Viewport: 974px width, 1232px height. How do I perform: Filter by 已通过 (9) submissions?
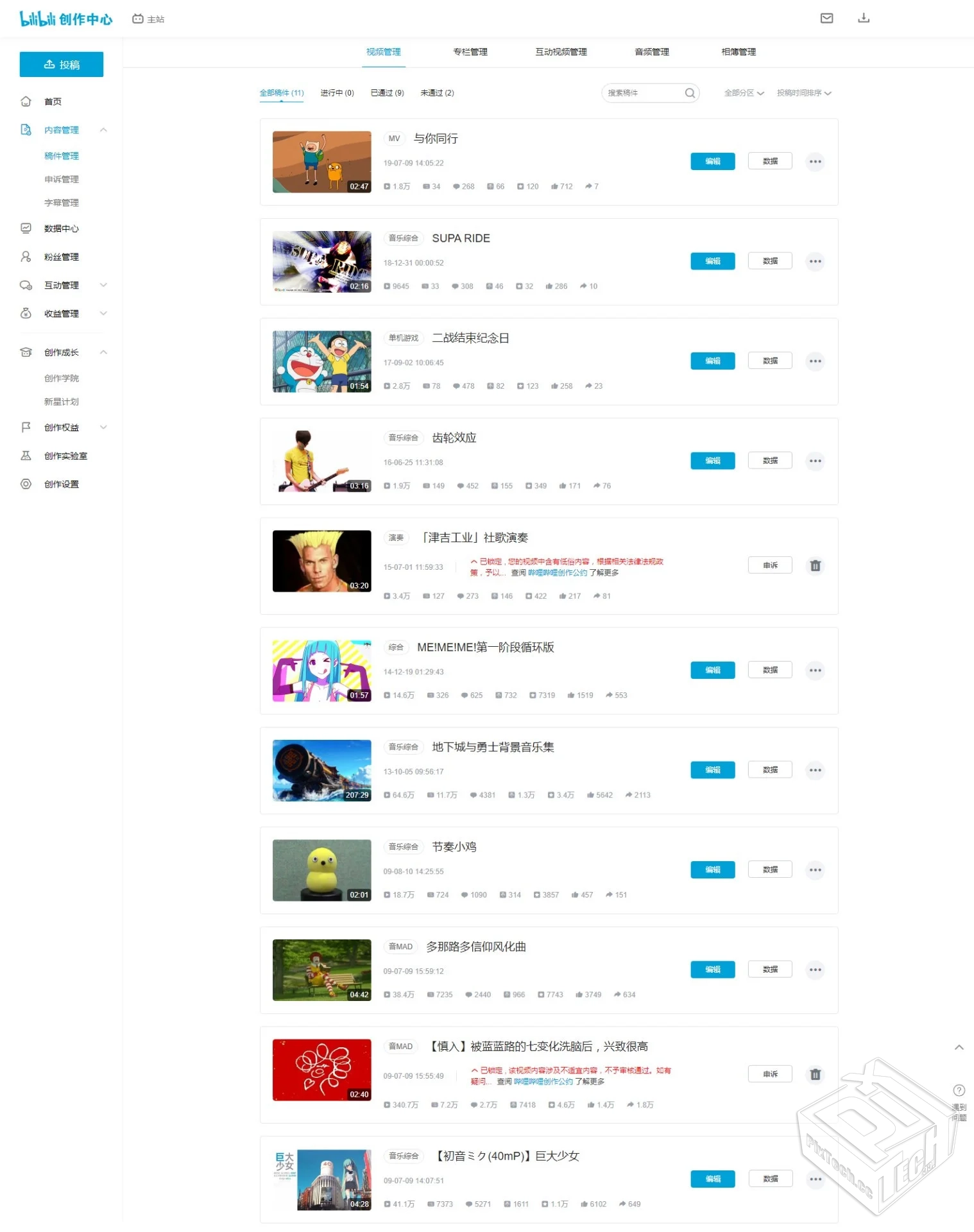[x=387, y=93]
